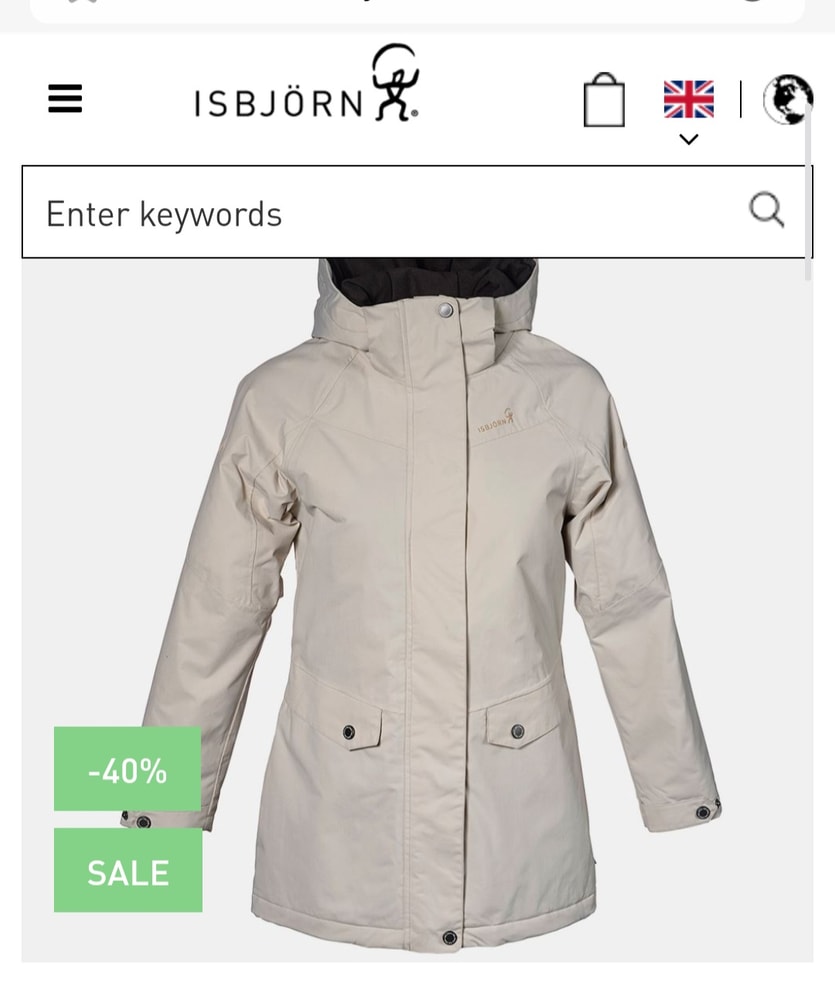Open the shopping bag
Image resolution: width=835 pixels, height=1000 pixels.
(x=604, y=100)
